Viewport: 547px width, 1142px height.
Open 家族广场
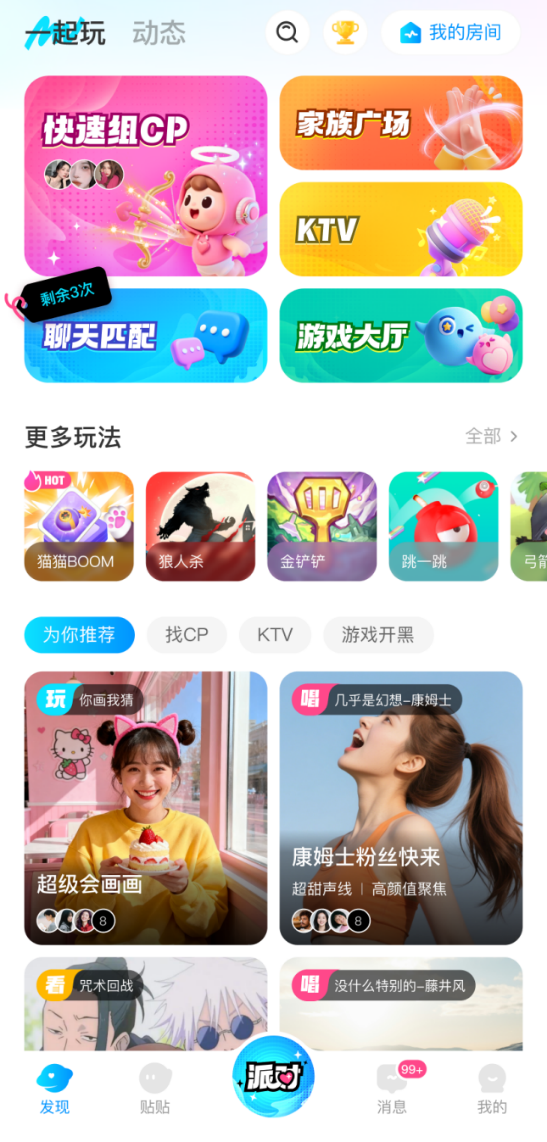(401, 123)
